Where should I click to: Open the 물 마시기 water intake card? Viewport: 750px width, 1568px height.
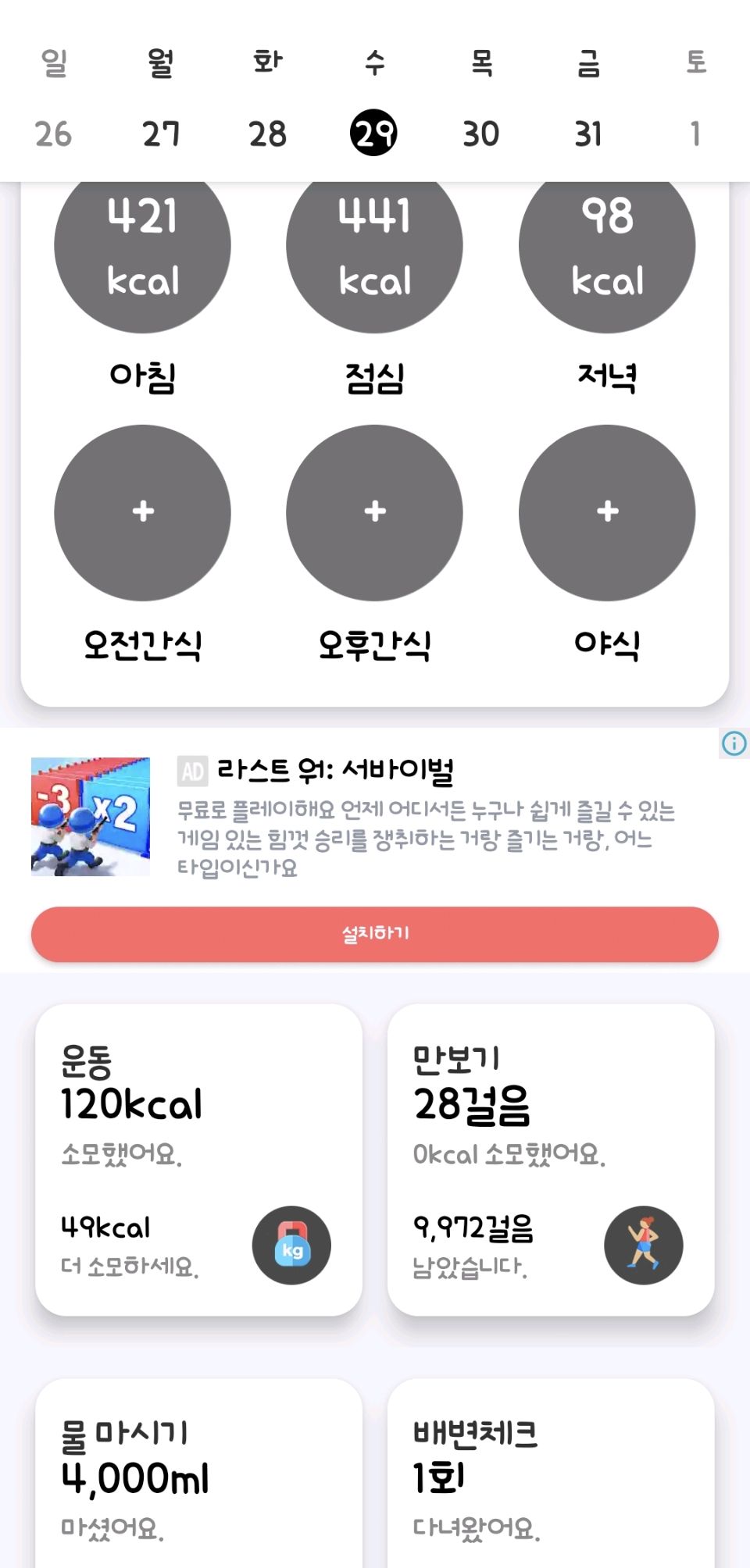[x=198, y=1476]
